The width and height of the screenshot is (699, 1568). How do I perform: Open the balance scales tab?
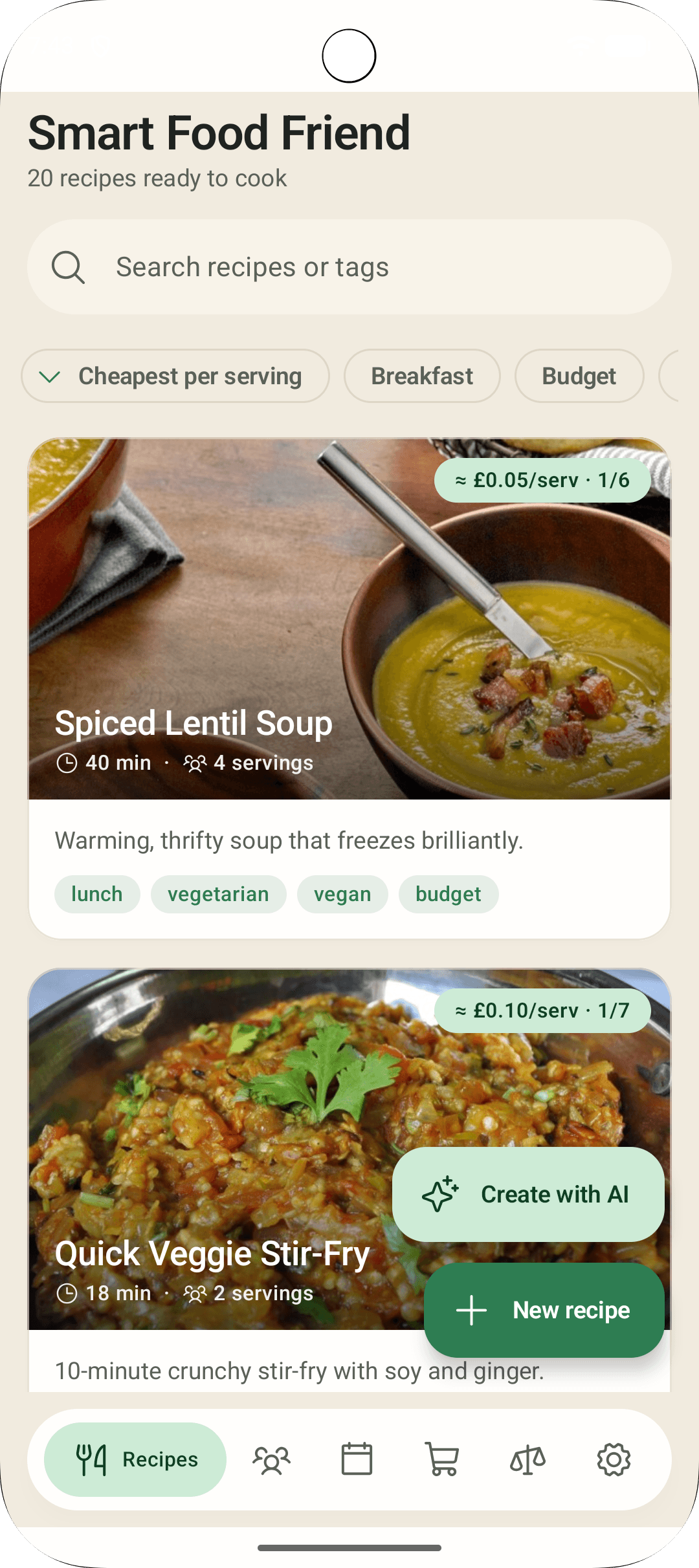[528, 1459]
